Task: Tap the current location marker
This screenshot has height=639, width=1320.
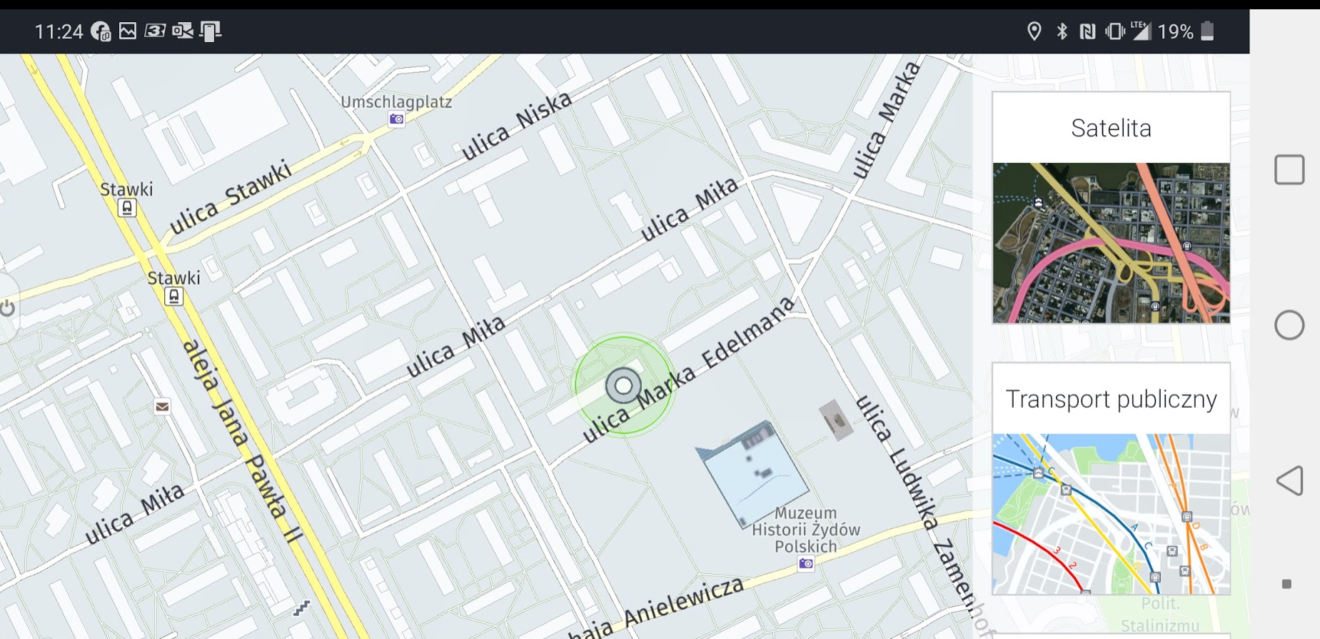Action: (624, 385)
